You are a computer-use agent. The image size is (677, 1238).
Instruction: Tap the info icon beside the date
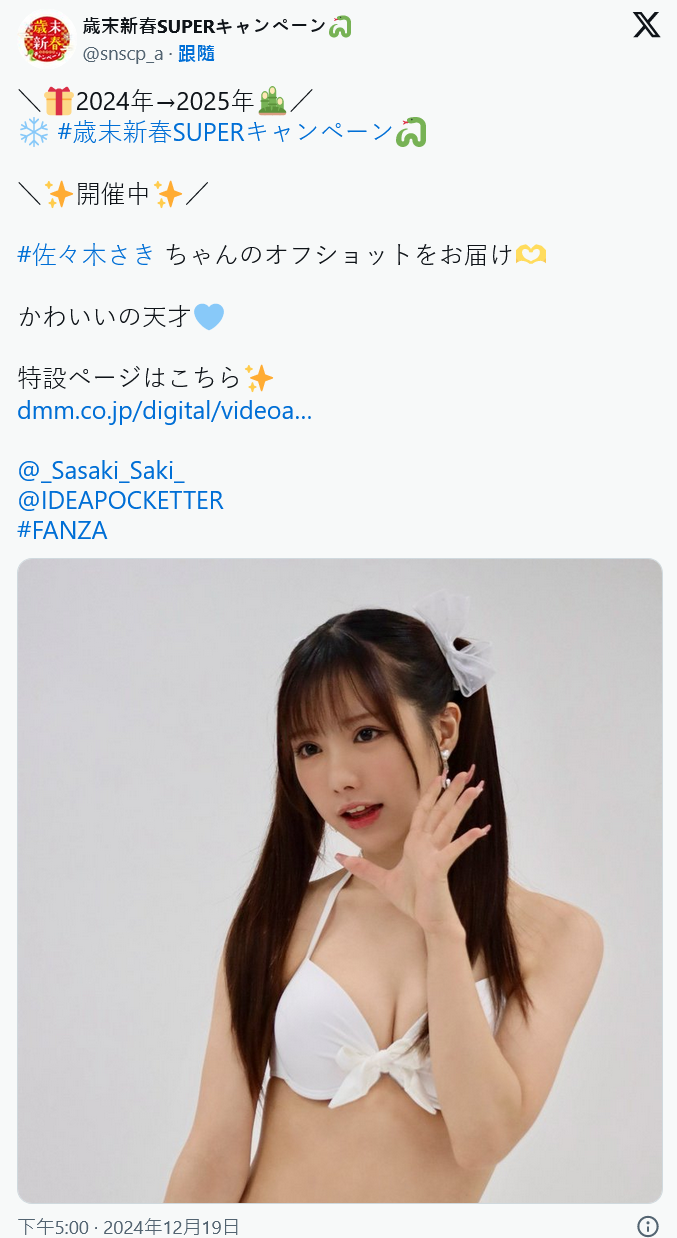click(647, 1226)
